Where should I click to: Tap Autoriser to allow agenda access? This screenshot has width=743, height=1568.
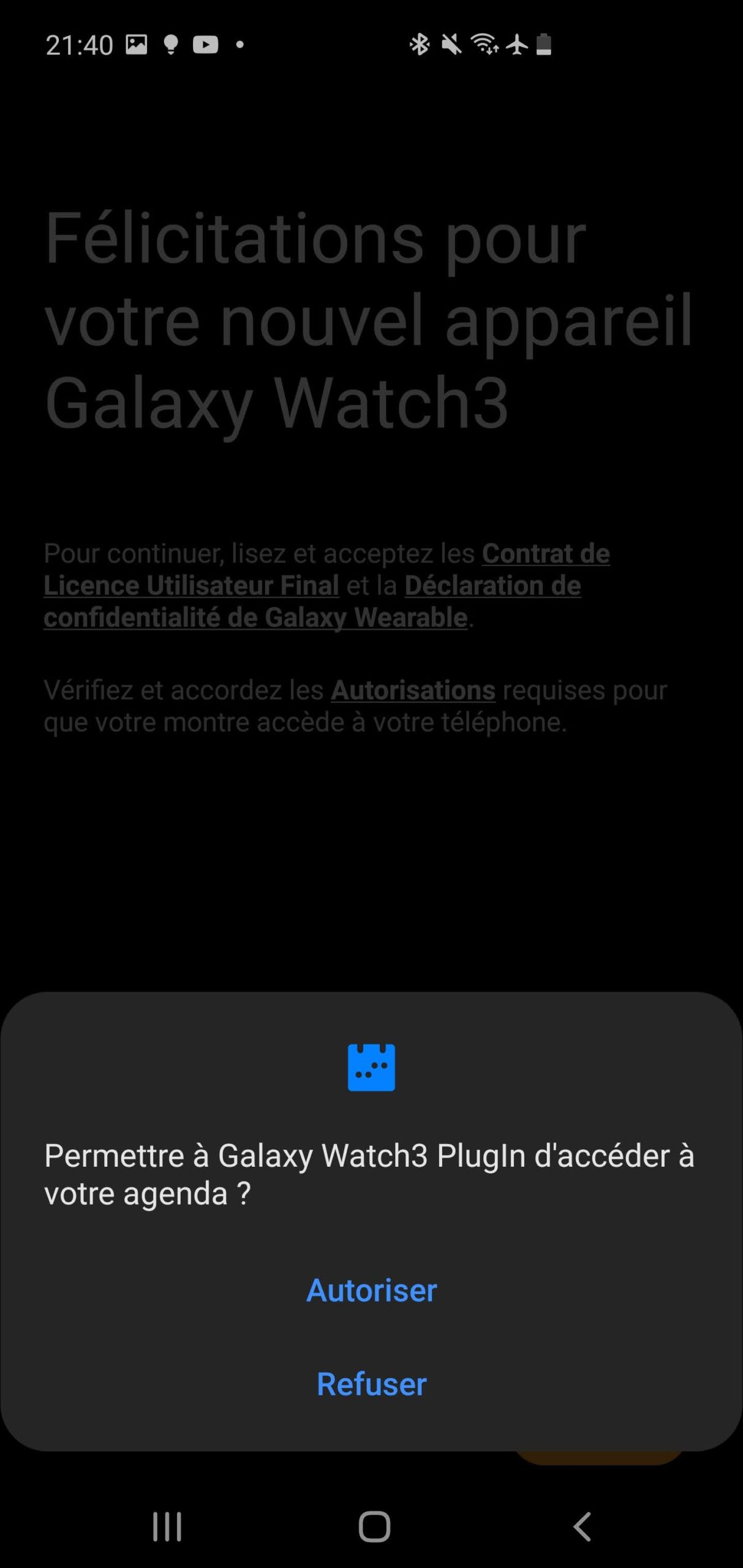[371, 1291]
